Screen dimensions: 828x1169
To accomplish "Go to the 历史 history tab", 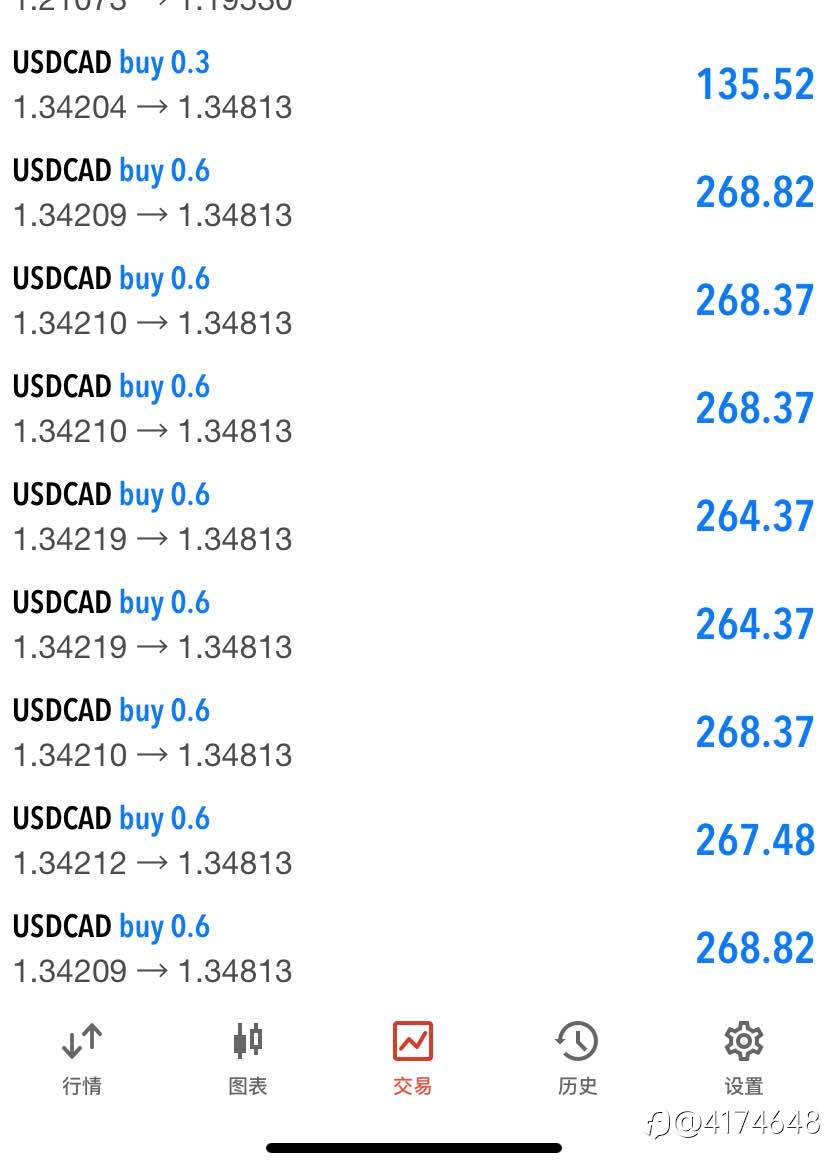I will click(577, 1057).
